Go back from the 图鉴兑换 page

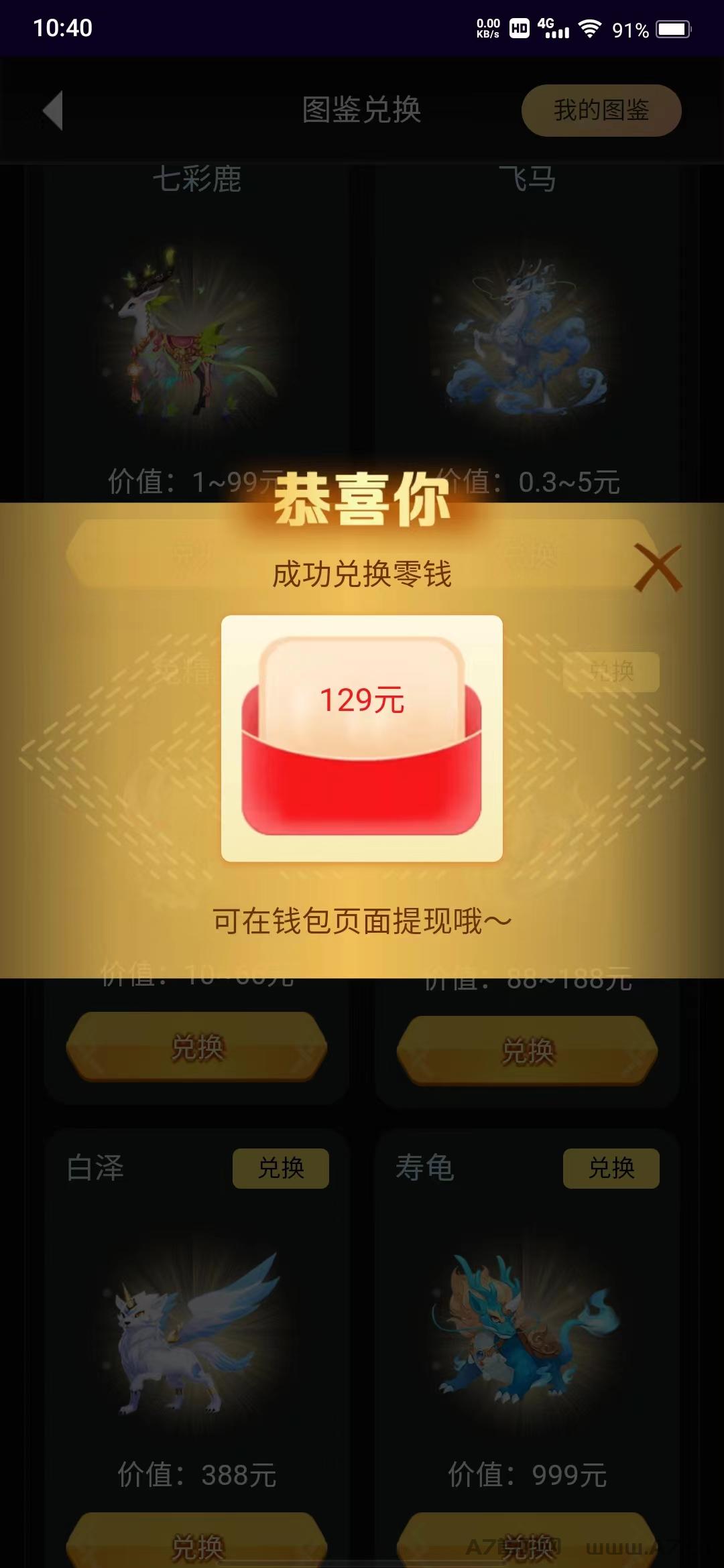coord(53,111)
